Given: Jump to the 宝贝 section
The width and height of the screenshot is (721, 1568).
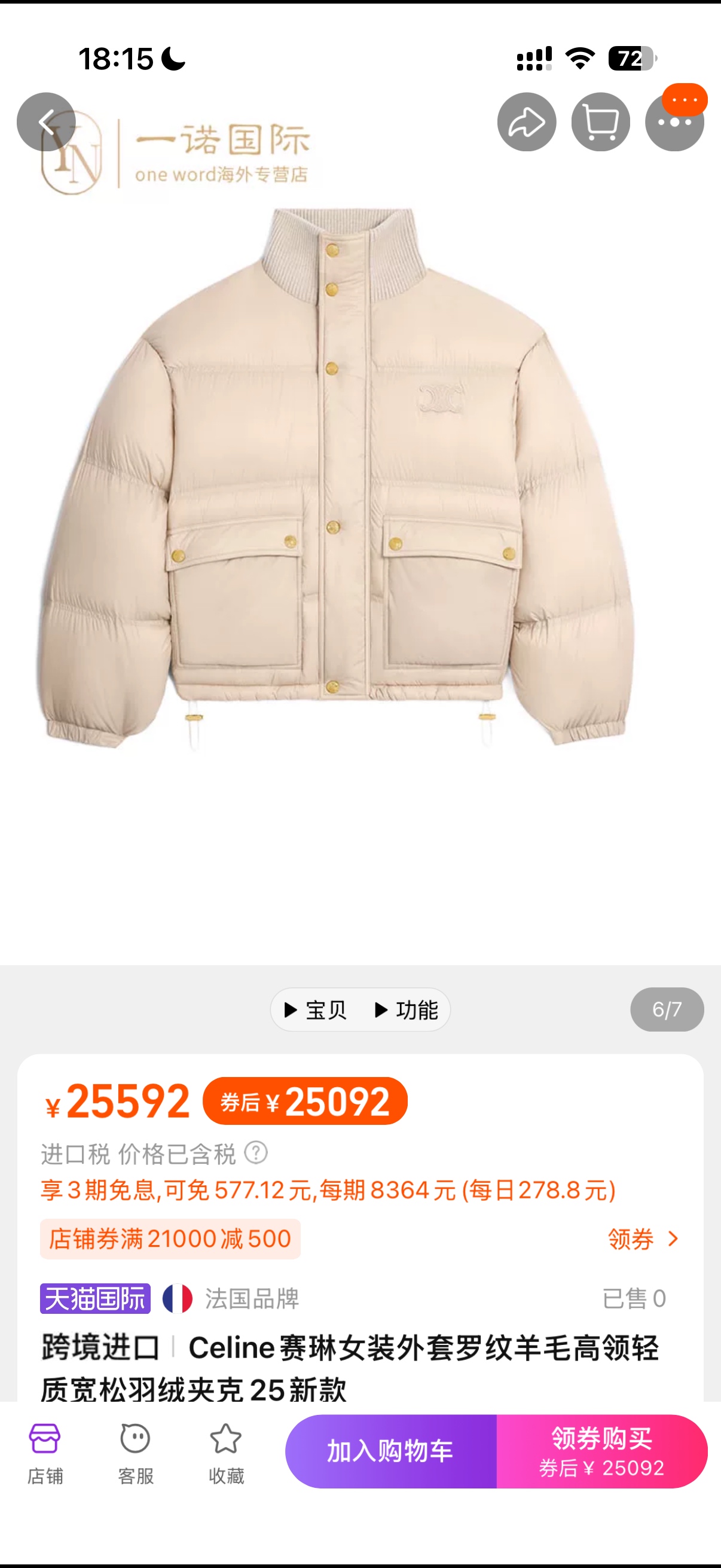Looking at the screenshot, I should tap(316, 1010).
